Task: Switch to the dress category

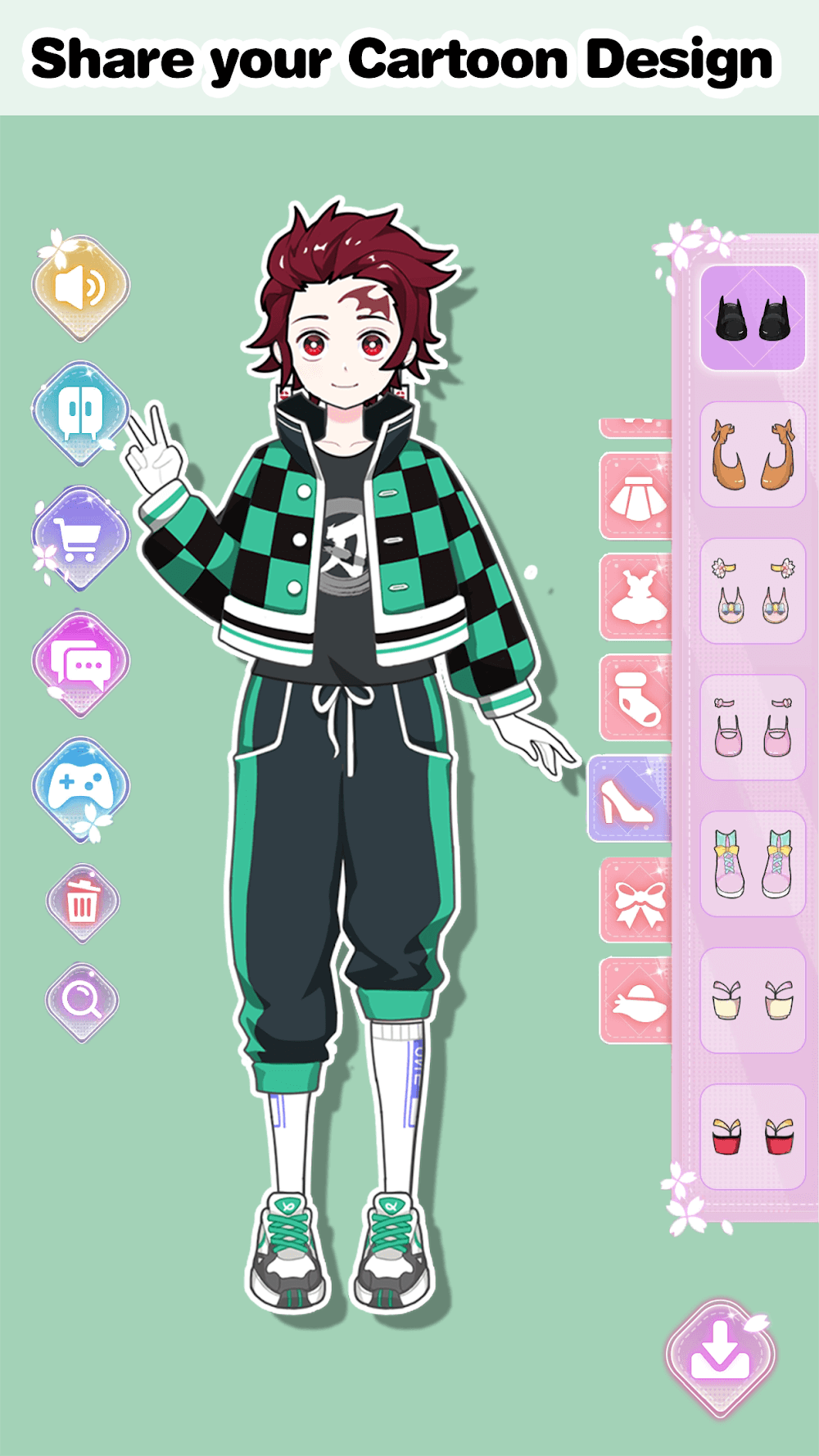Action: [x=636, y=597]
